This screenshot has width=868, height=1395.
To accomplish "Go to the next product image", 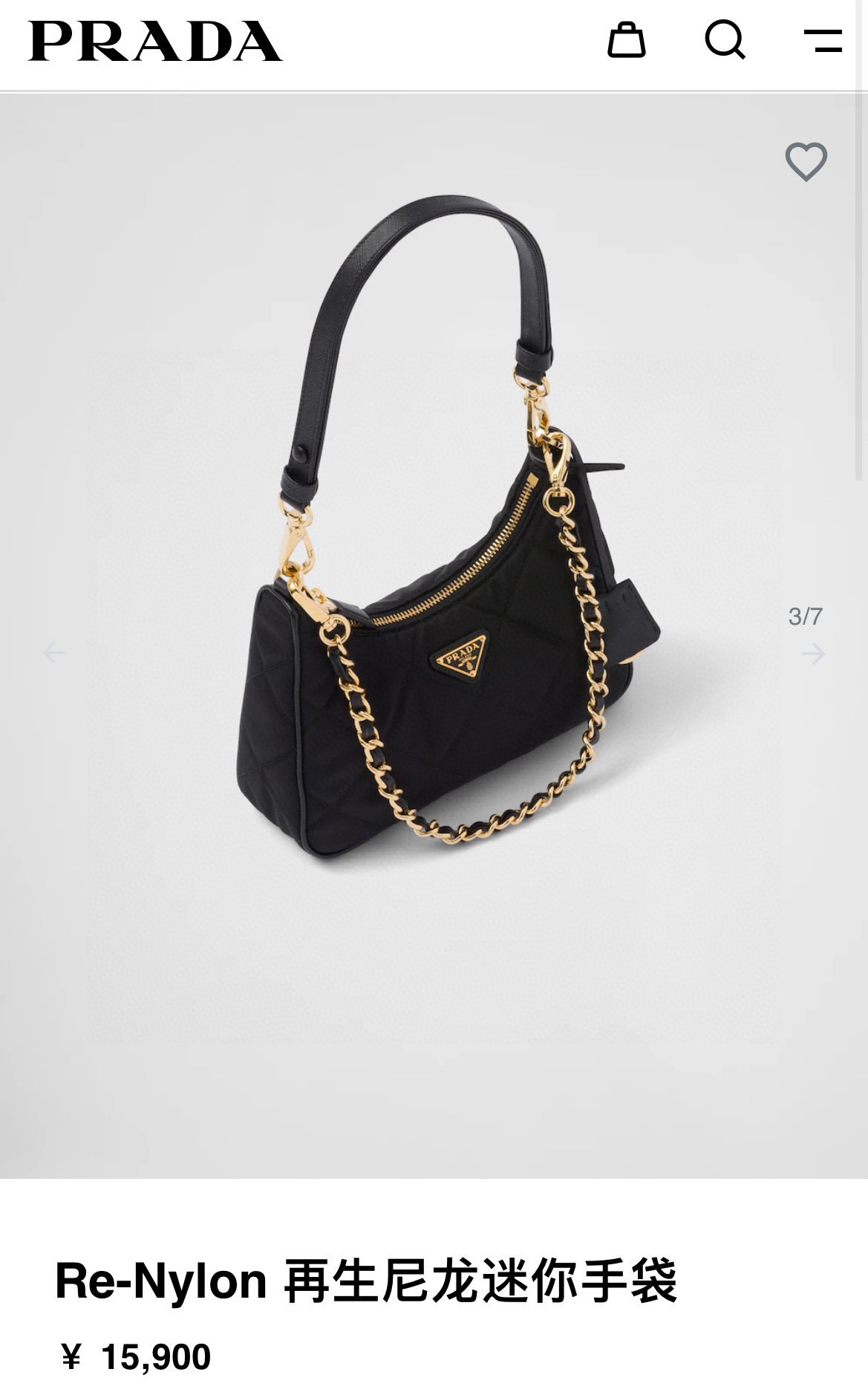I will click(x=814, y=654).
